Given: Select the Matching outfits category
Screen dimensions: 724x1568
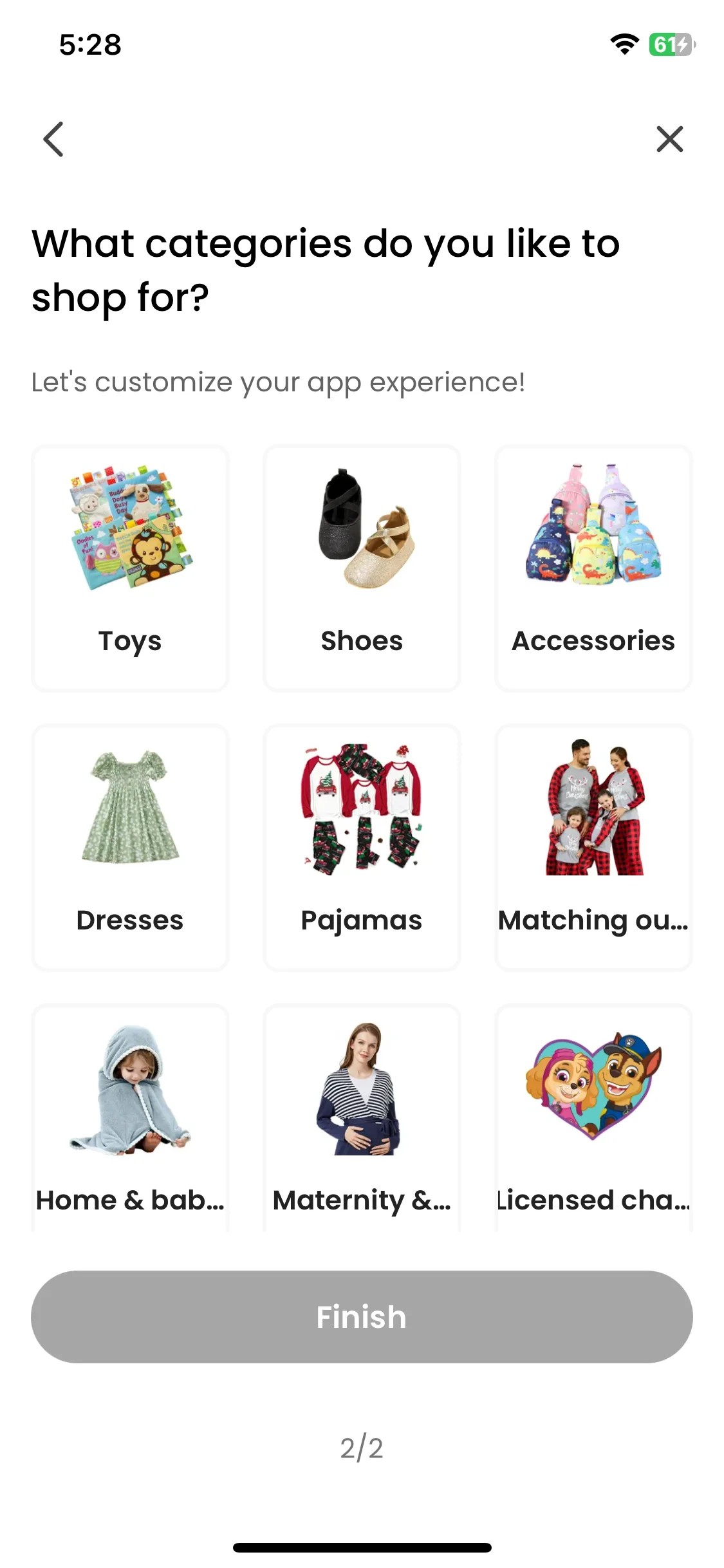Looking at the screenshot, I should click(x=593, y=847).
